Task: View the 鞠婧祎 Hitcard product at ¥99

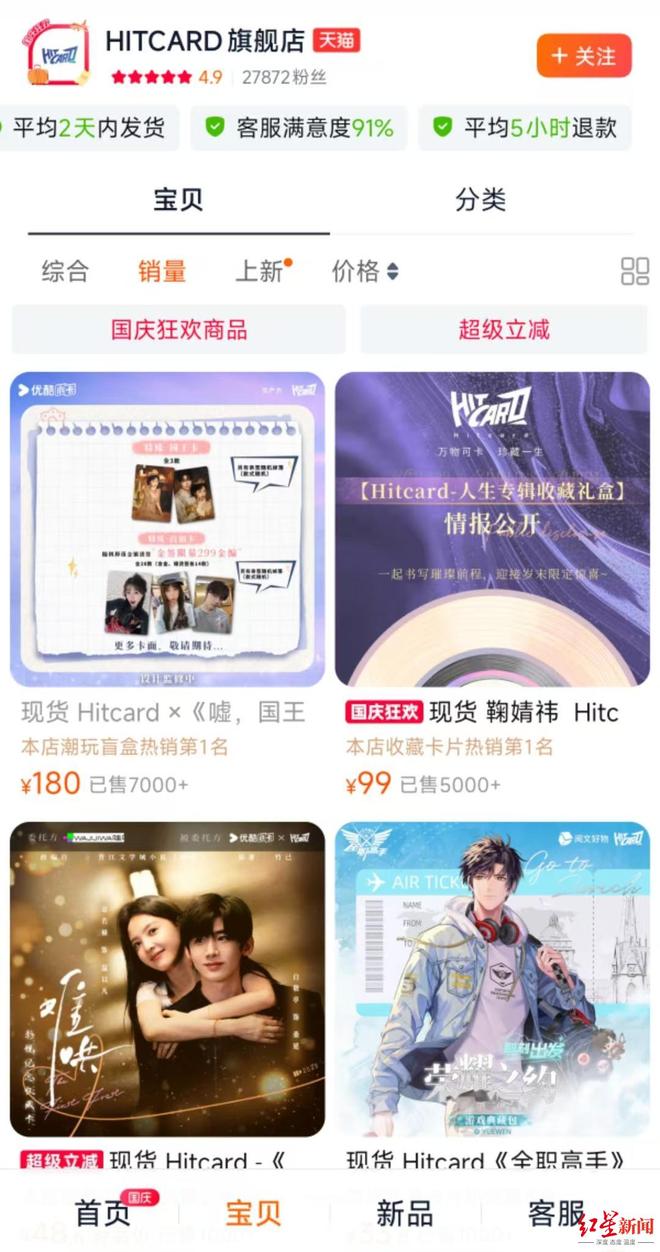Action: click(x=492, y=529)
